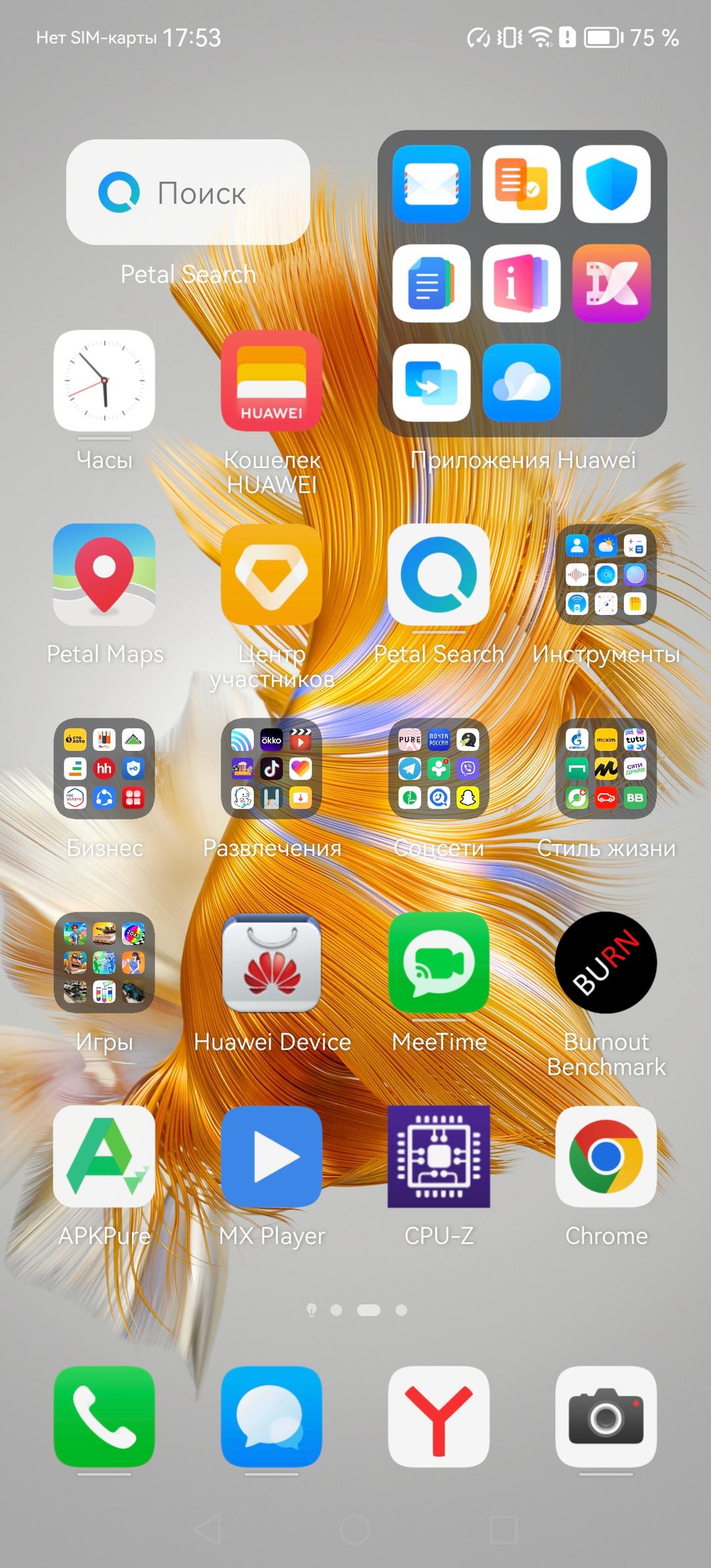Image resolution: width=711 pixels, height=1568 pixels.
Task: Open Burnout Benchmark
Action: [x=606, y=963]
